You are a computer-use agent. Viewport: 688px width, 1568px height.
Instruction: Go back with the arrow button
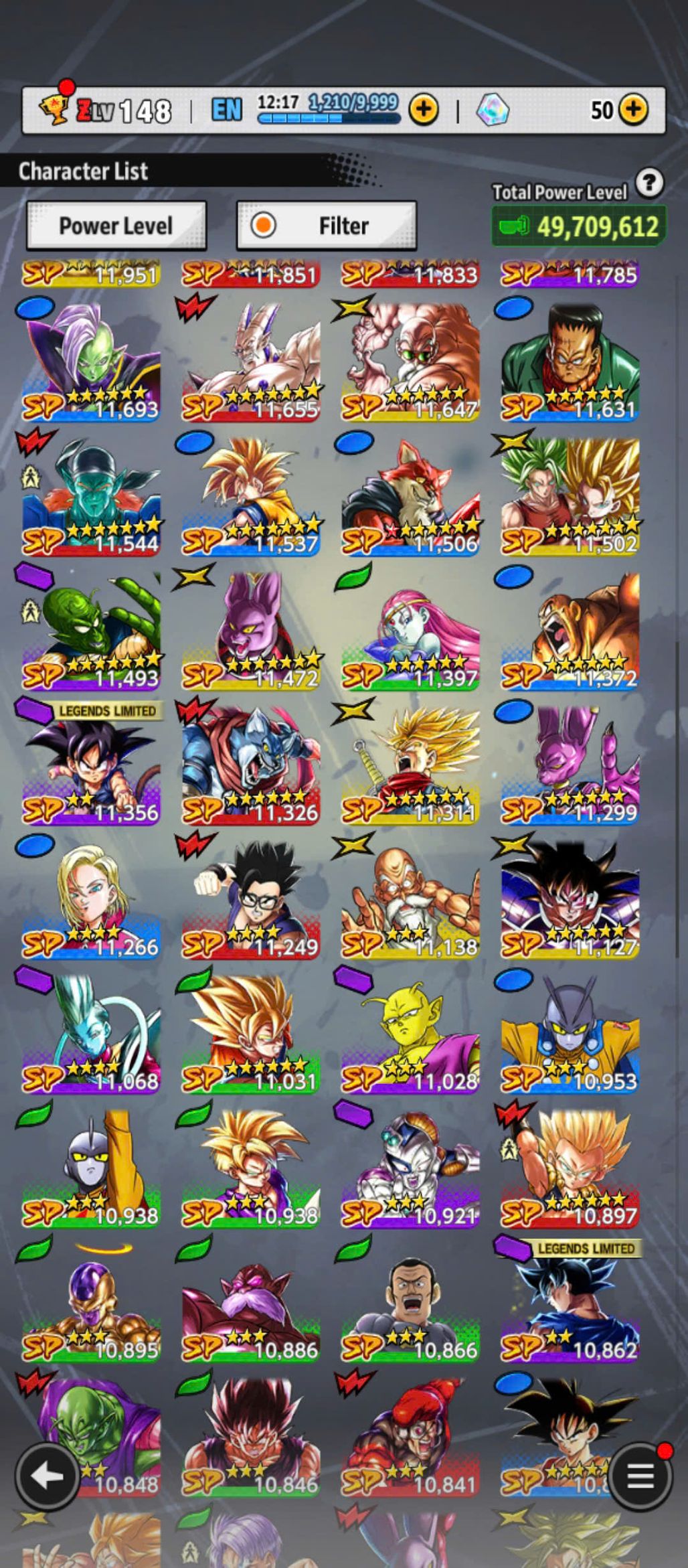pos(46,1475)
